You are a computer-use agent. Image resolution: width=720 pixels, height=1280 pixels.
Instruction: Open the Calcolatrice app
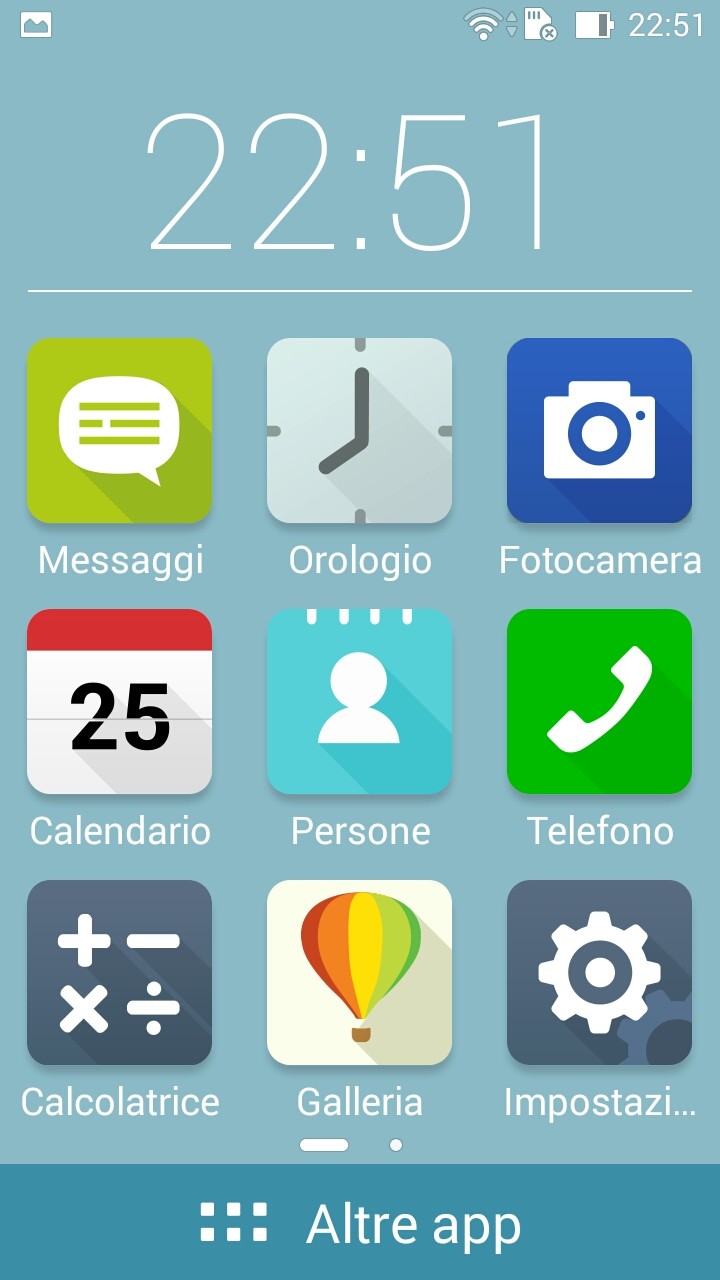point(119,972)
